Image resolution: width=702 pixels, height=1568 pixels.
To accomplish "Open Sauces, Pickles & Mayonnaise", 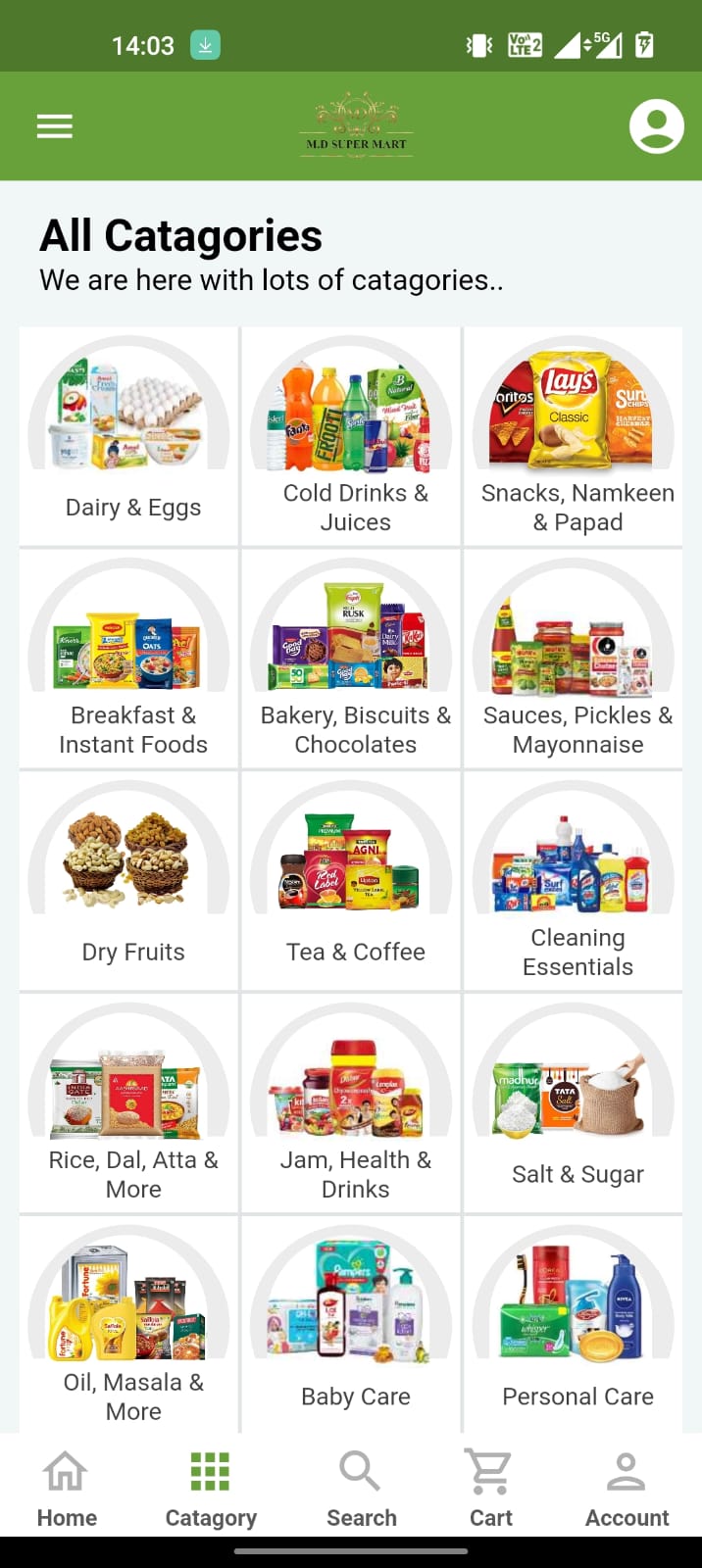I will pyautogui.click(x=574, y=659).
